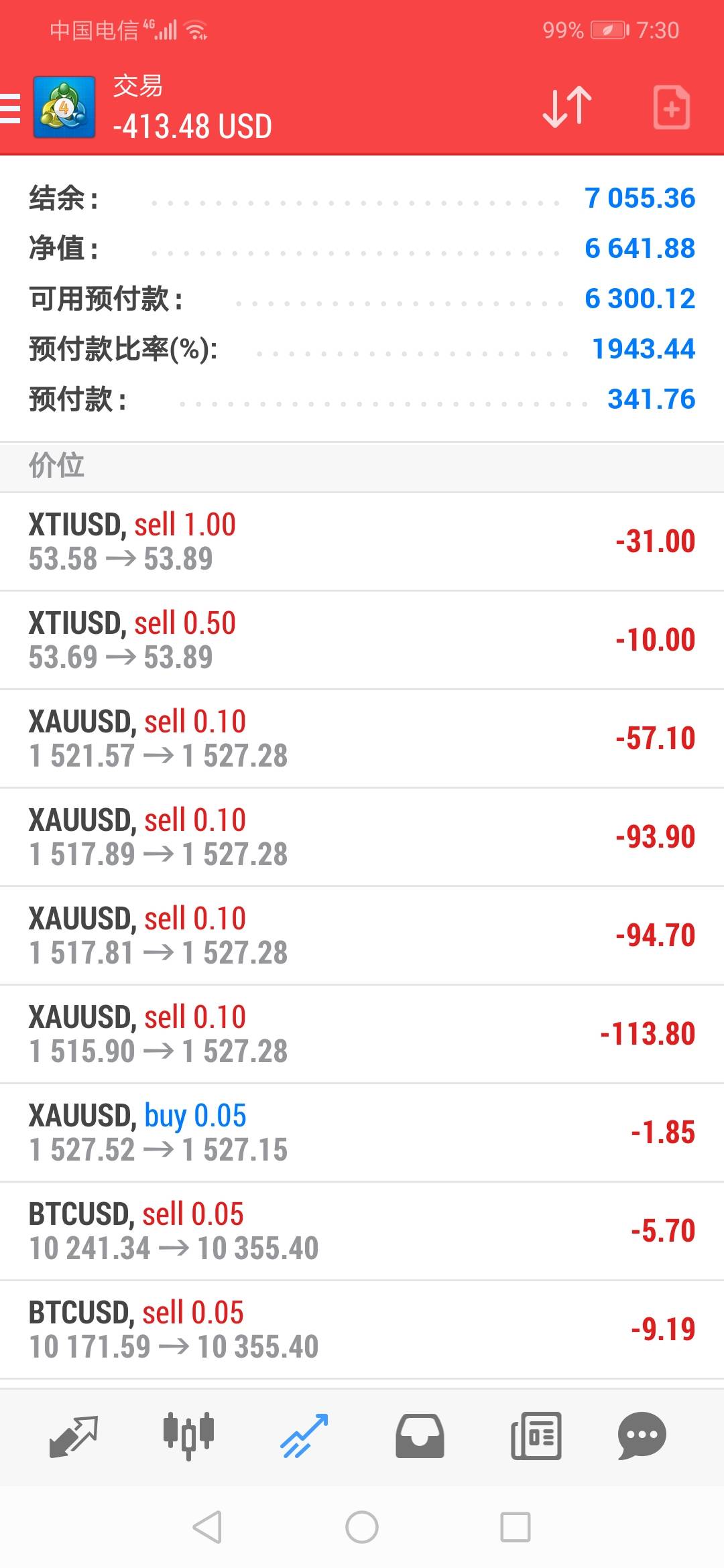Select XAUUSD sell position opened at 1517.89

pos(362,837)
